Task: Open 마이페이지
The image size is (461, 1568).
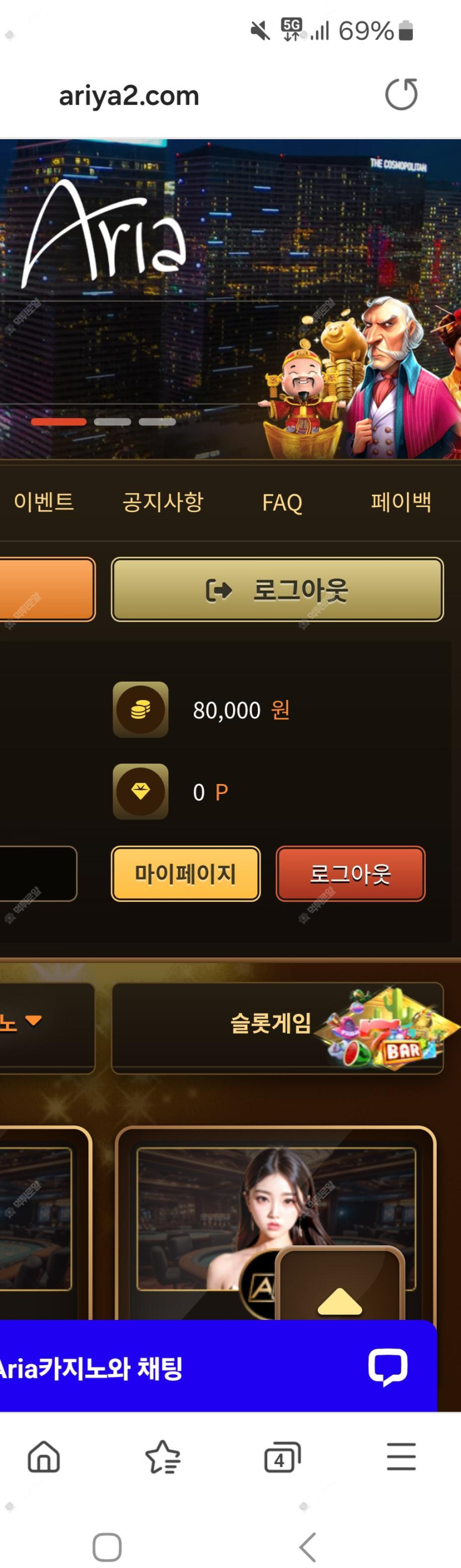Action: [186, 874]
